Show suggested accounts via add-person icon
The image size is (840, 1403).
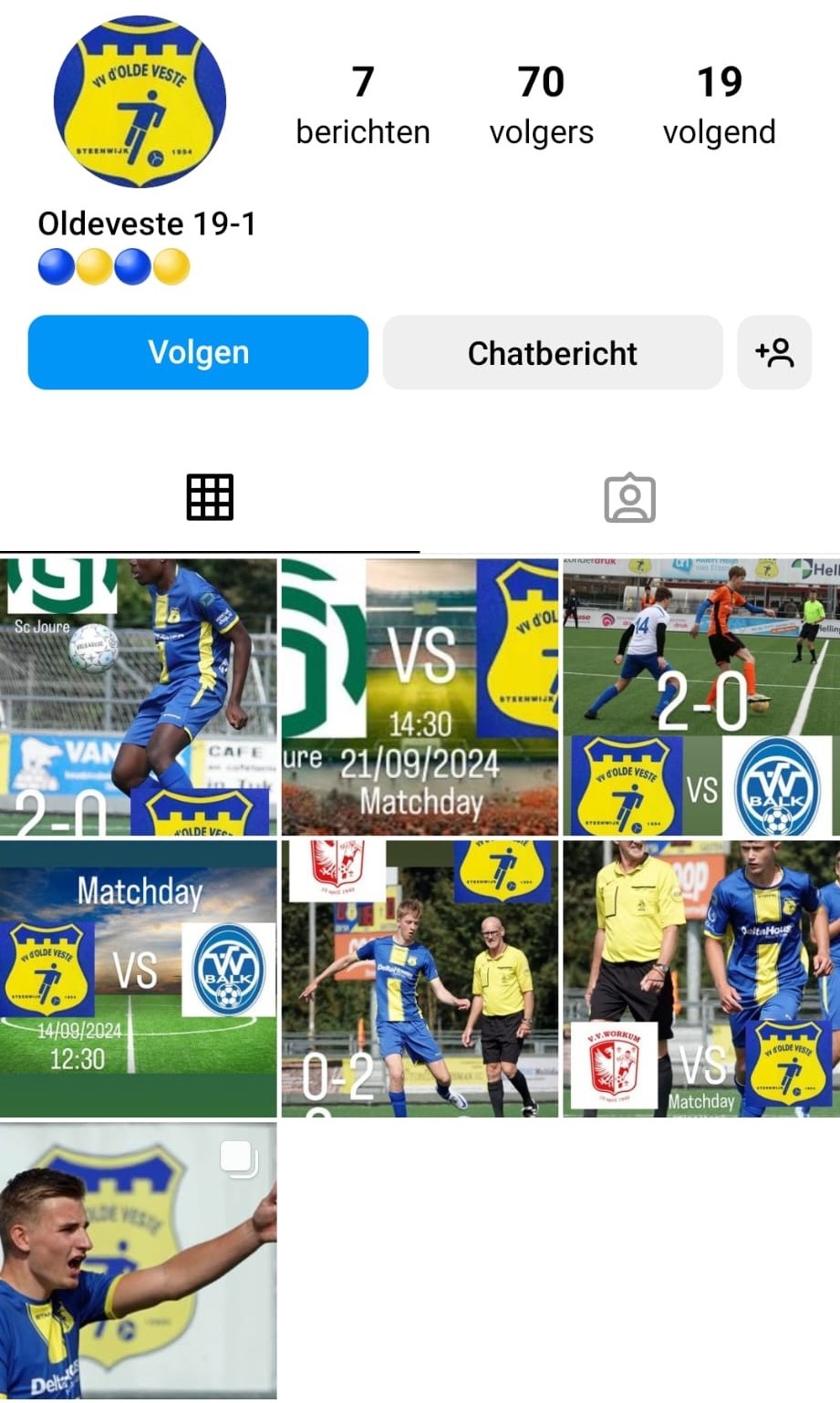tap(774, 353)
